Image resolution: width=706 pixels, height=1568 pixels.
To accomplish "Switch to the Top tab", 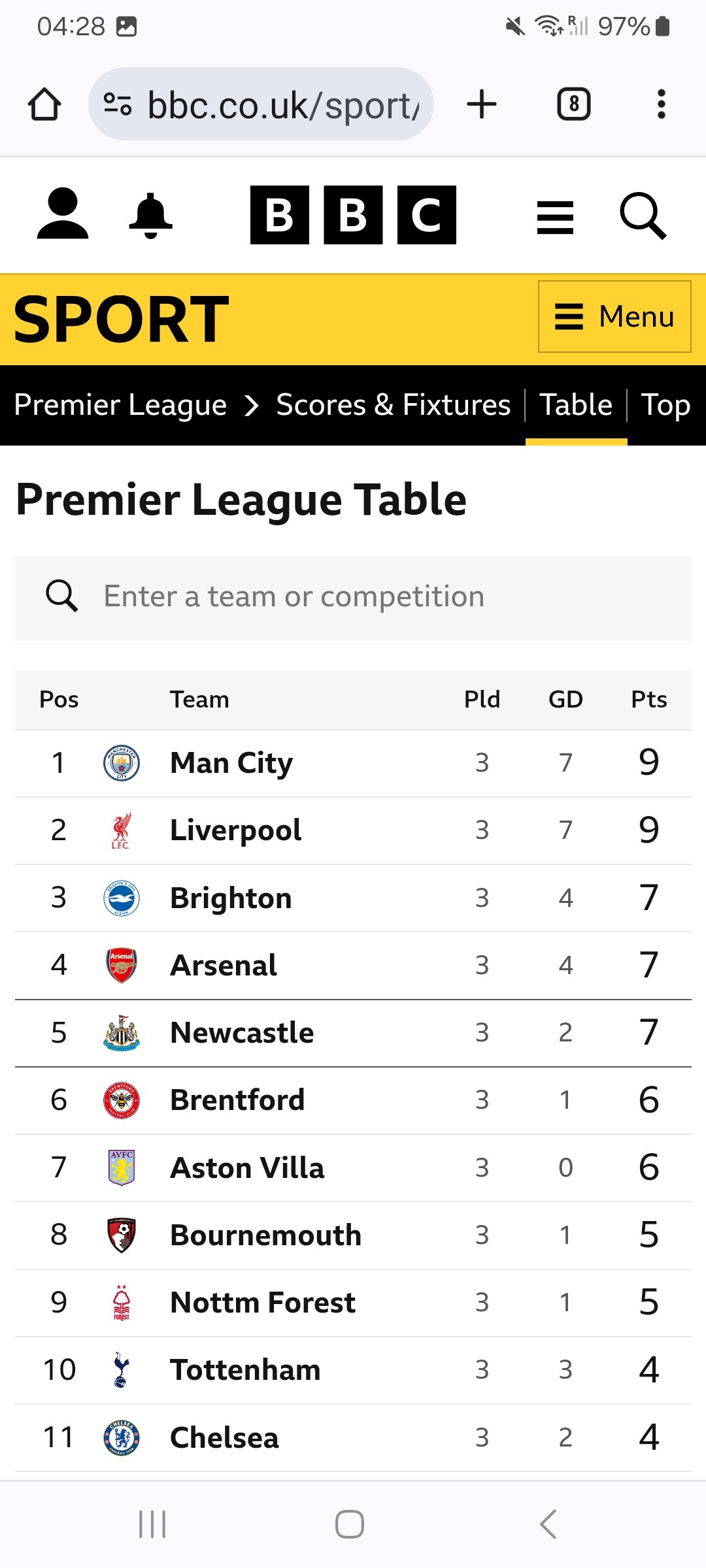I will pos(666,405).
